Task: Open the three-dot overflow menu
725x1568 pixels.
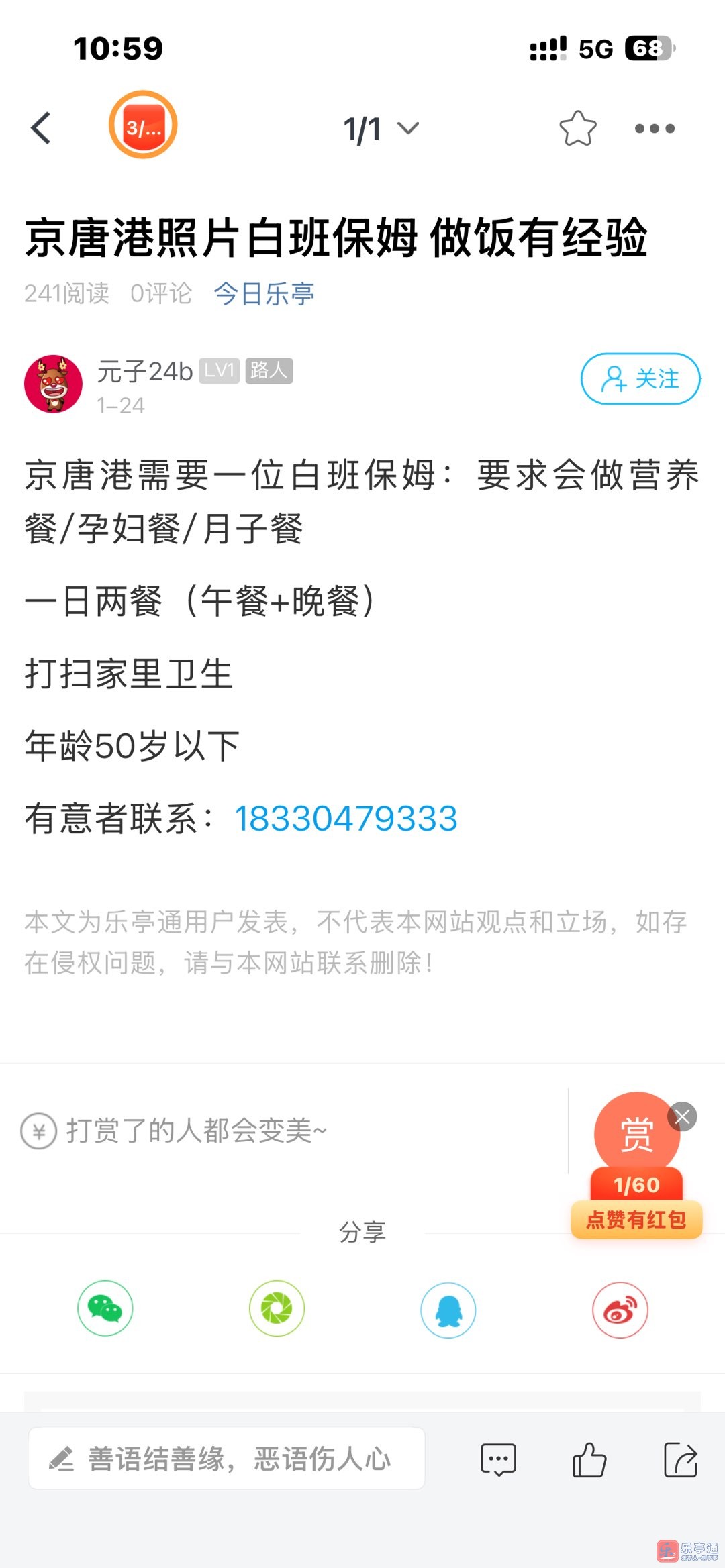Action: click(x=655, y=128)
